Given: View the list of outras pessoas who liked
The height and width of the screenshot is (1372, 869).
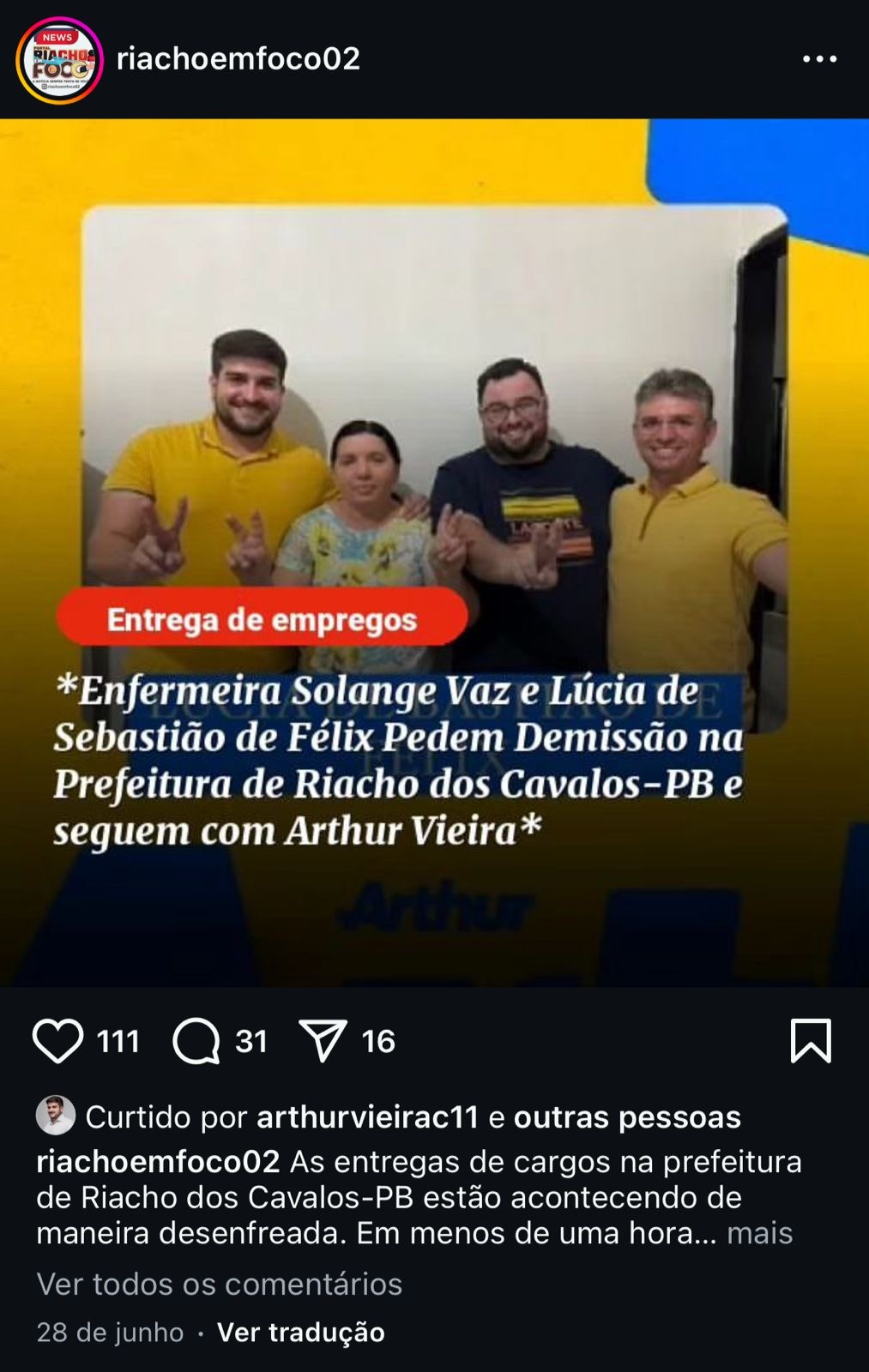Looking at the screenshot, I should click(x=627, y=1117).
